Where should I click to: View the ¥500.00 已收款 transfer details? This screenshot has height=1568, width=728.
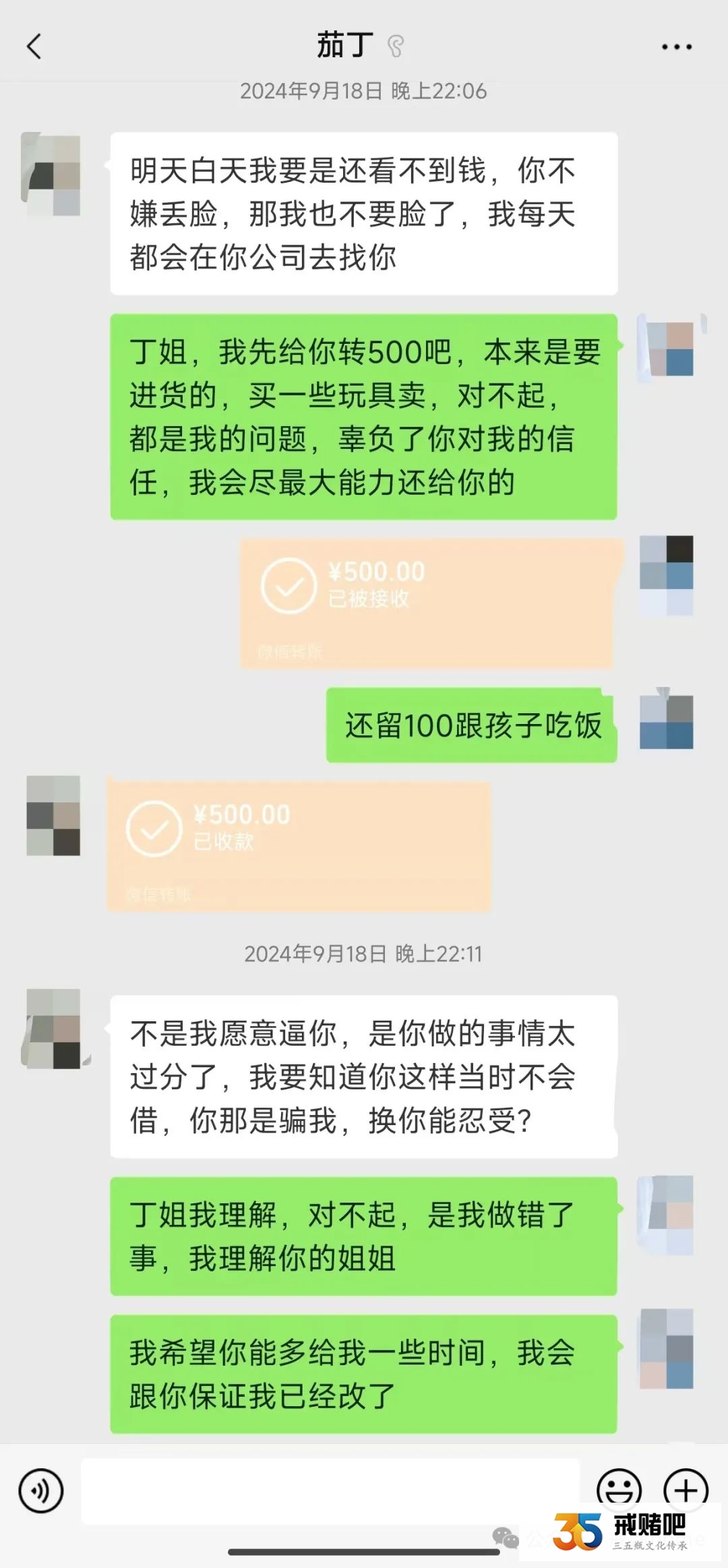299,846
